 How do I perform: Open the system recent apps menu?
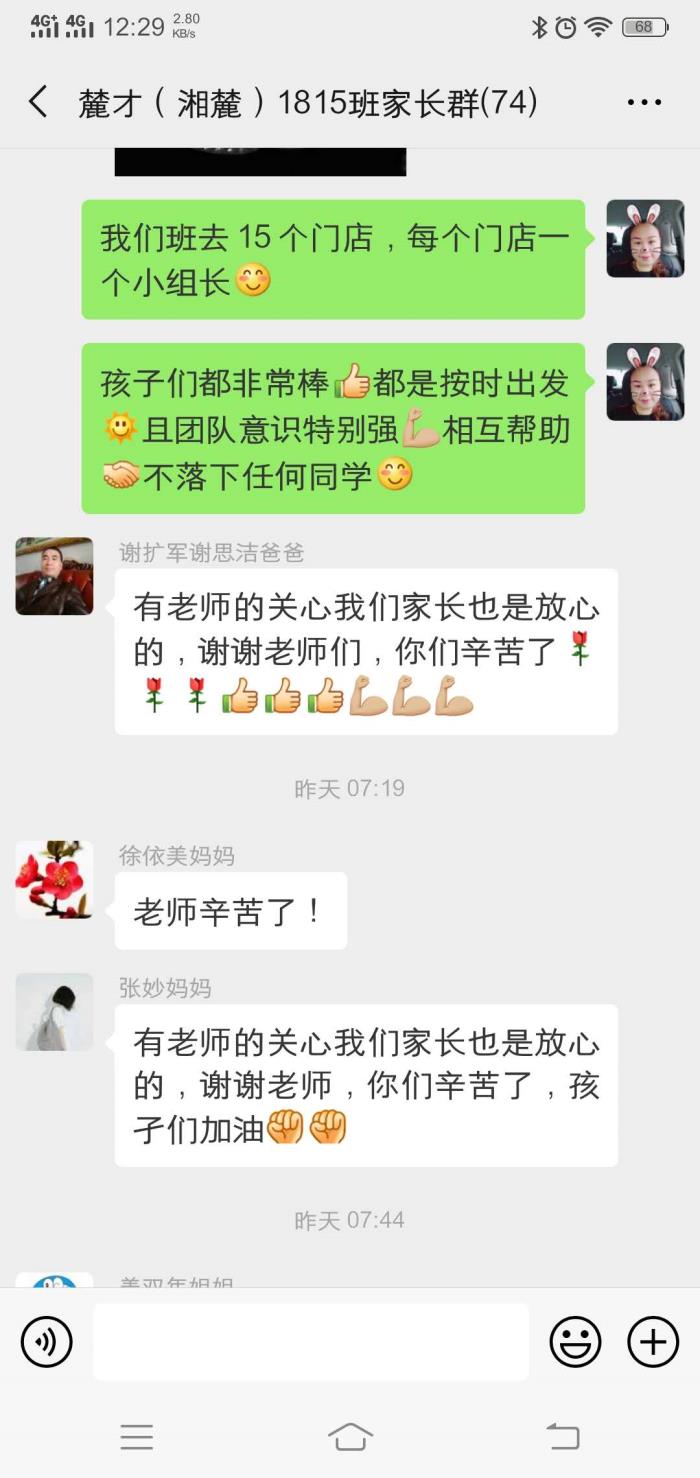137,1437
